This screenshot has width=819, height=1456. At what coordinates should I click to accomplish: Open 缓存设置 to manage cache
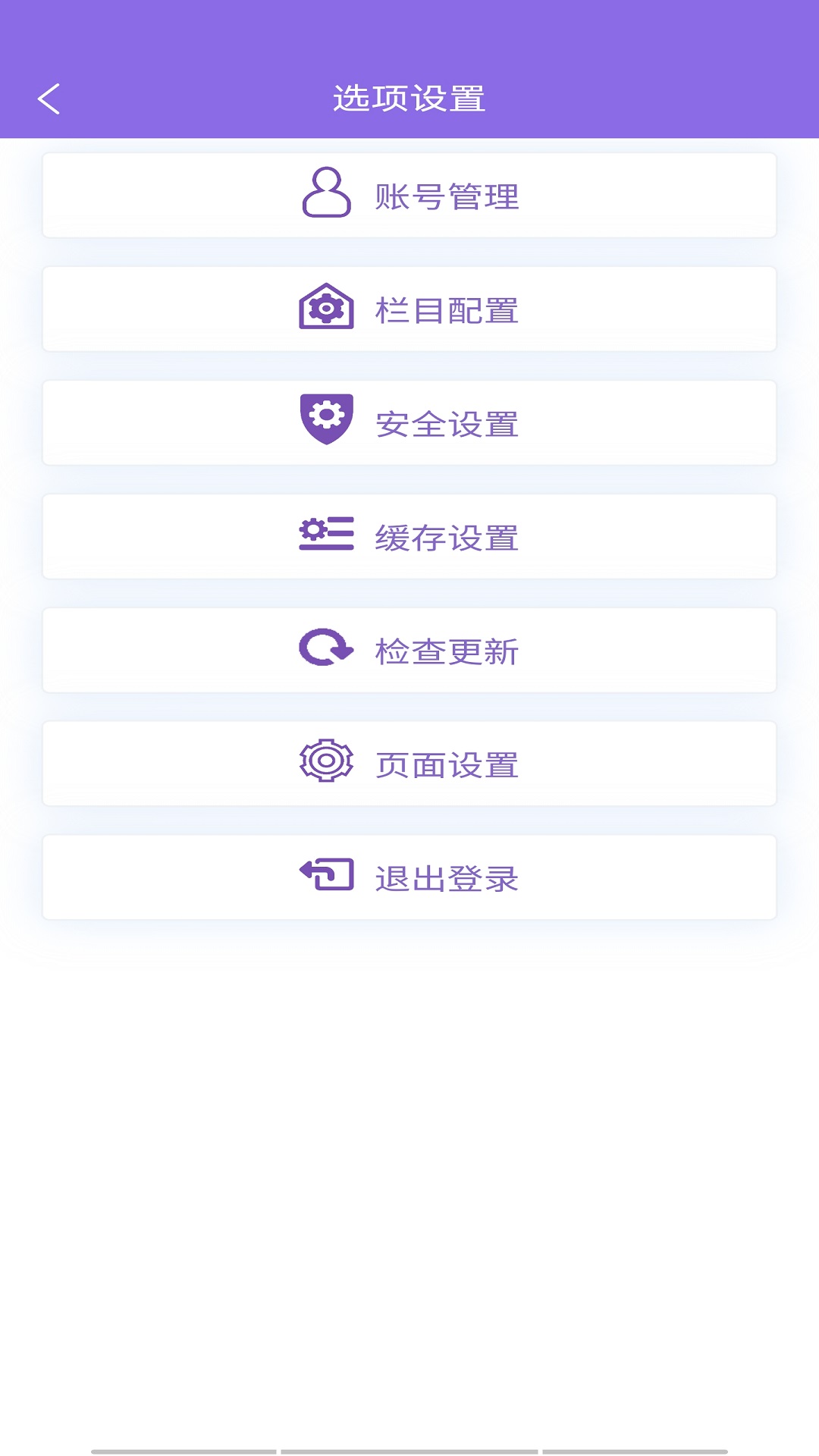(x=409, y=535)
